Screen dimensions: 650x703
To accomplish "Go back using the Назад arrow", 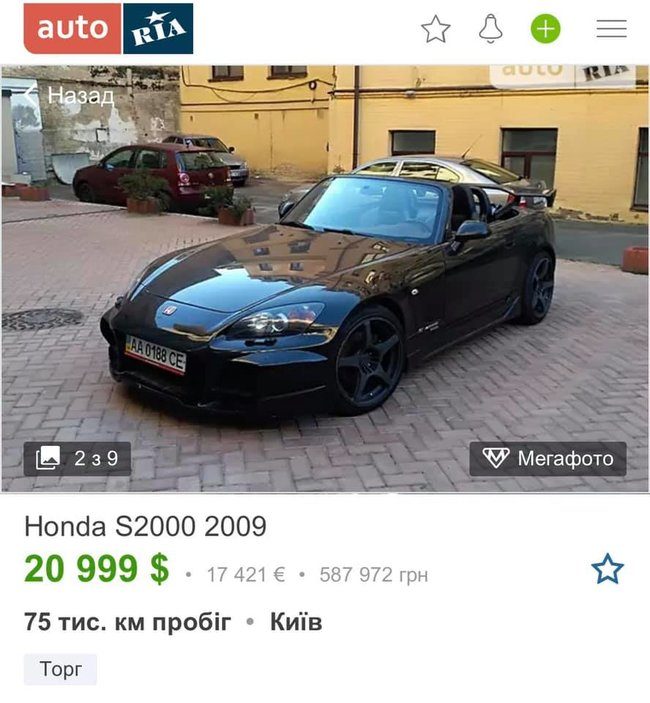I will (x=68, y=96).
